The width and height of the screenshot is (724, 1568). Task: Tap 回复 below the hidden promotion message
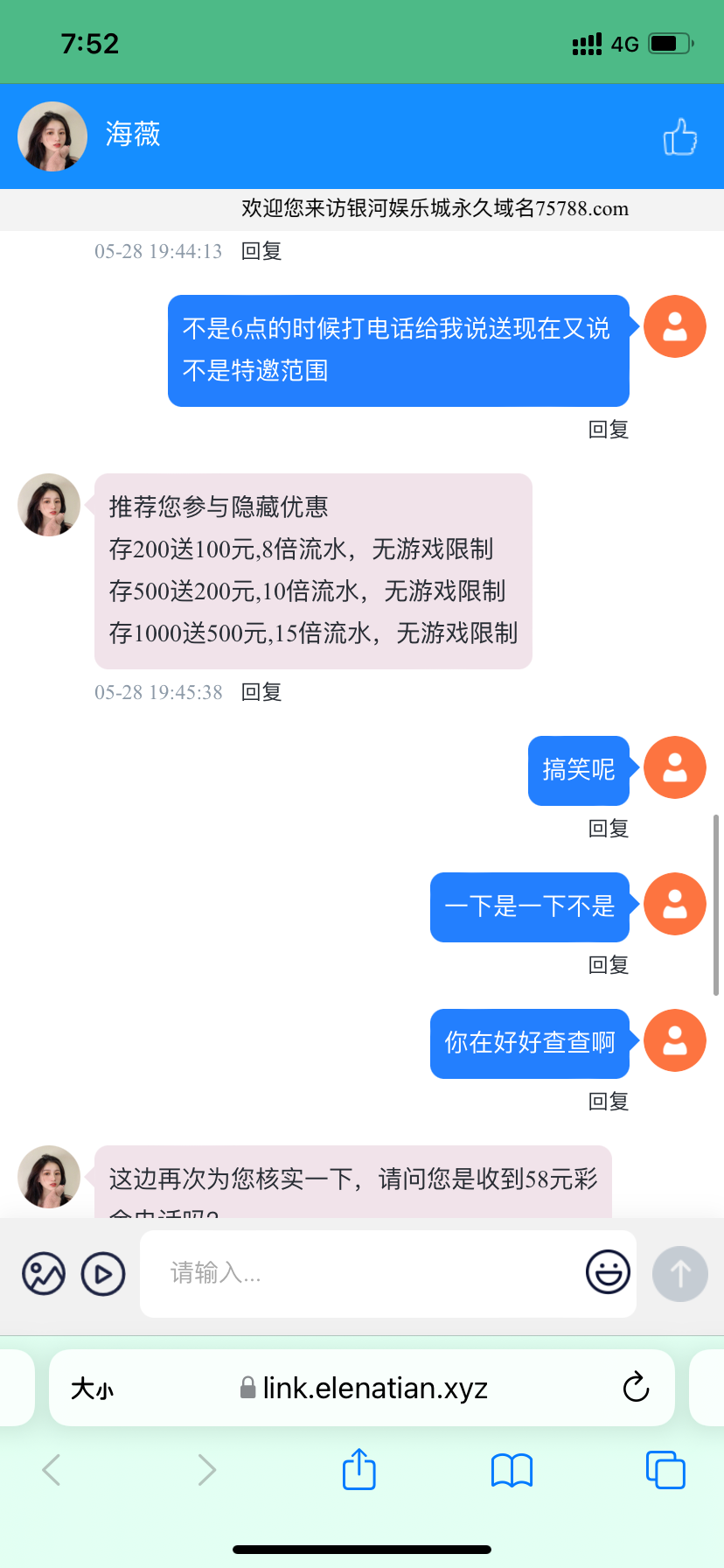point(260,692)
